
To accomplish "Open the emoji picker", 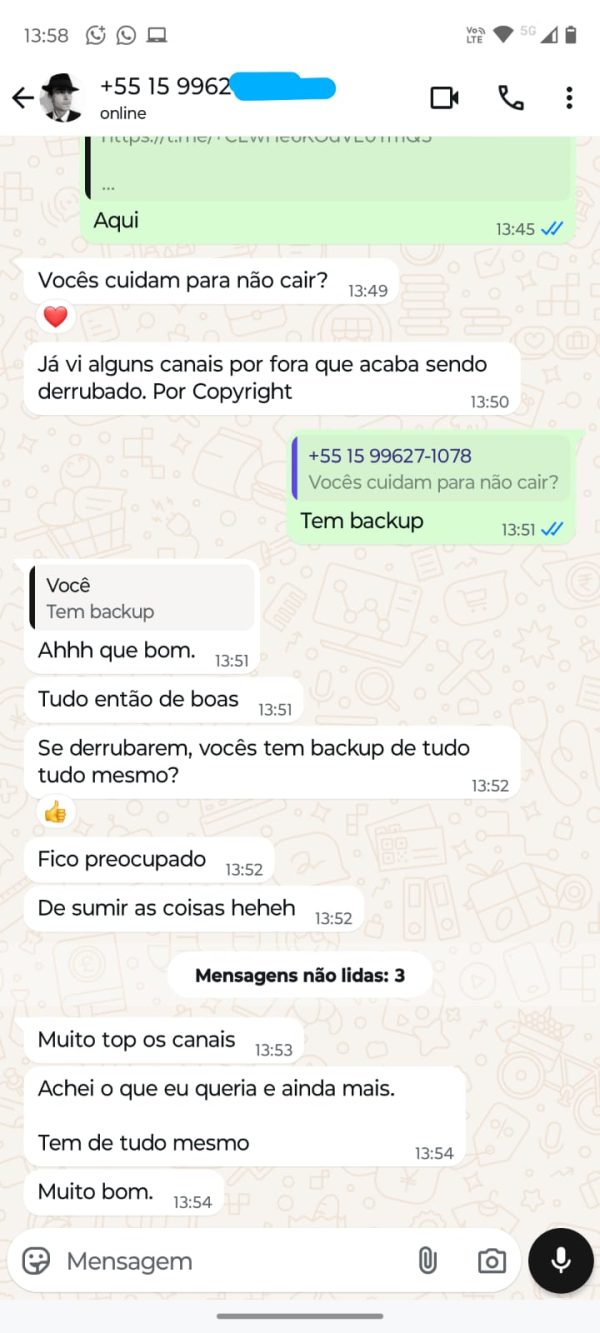I will (36, 1261).
